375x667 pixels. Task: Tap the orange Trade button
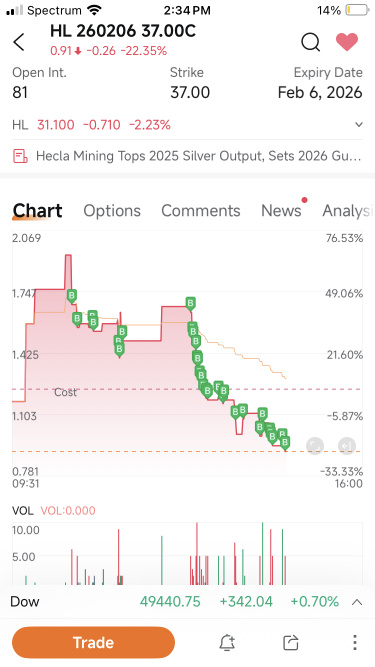[93, 642]
